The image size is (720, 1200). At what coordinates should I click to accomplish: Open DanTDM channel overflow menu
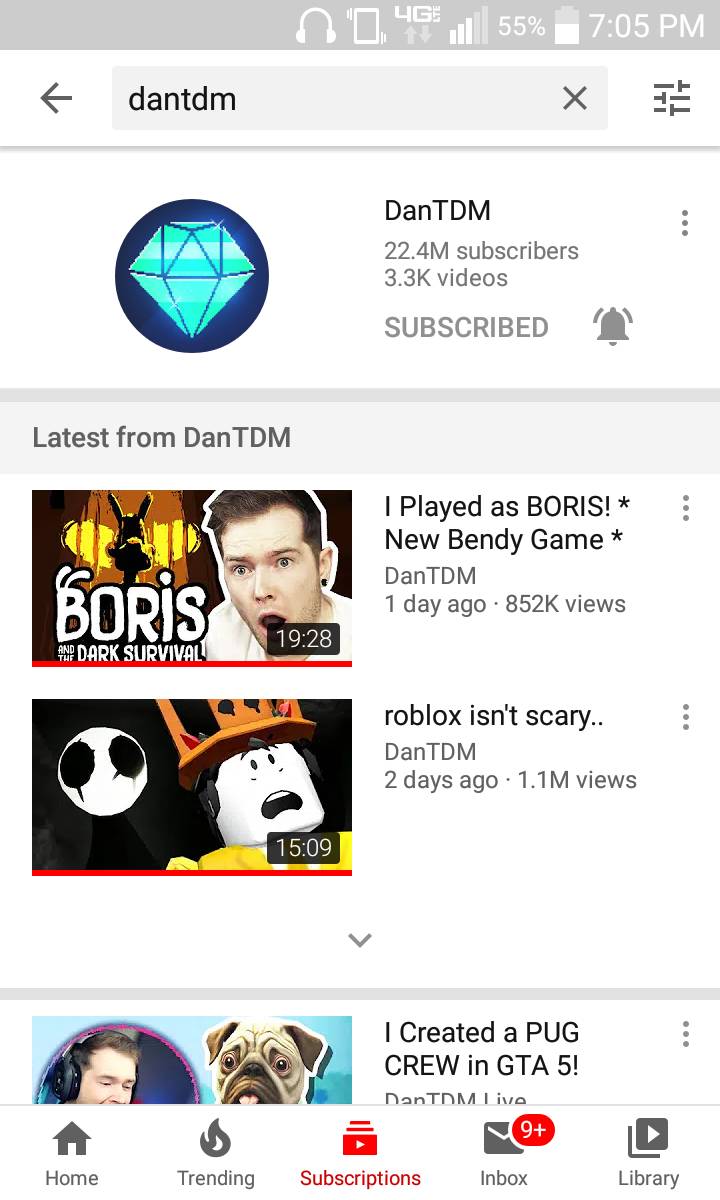pos(685,223)
